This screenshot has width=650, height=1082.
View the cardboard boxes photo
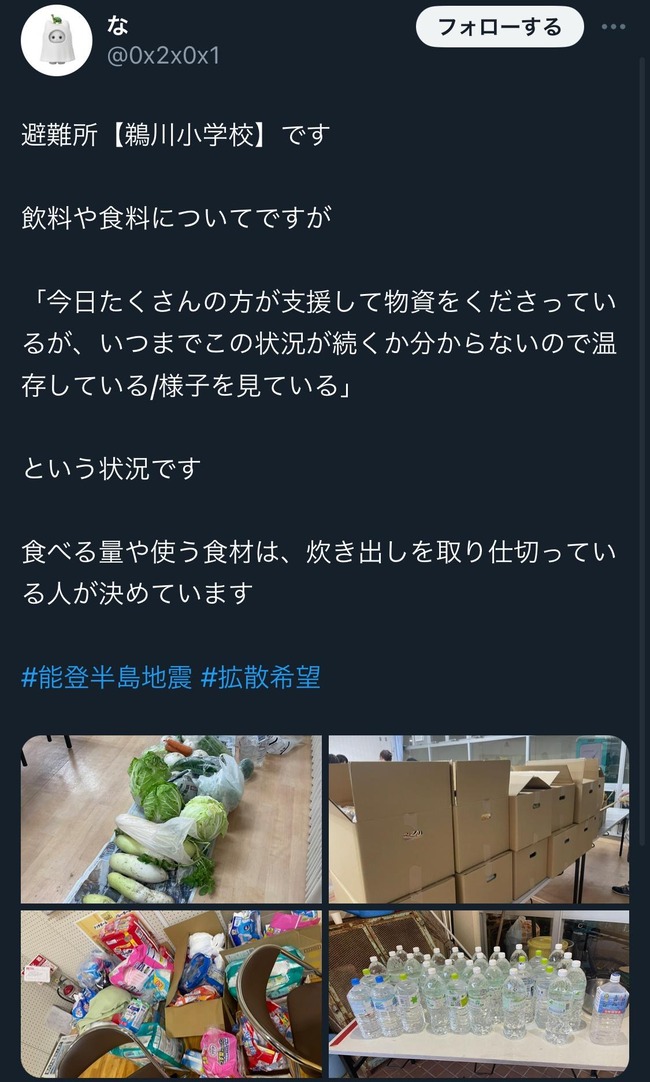pos(478,819)
